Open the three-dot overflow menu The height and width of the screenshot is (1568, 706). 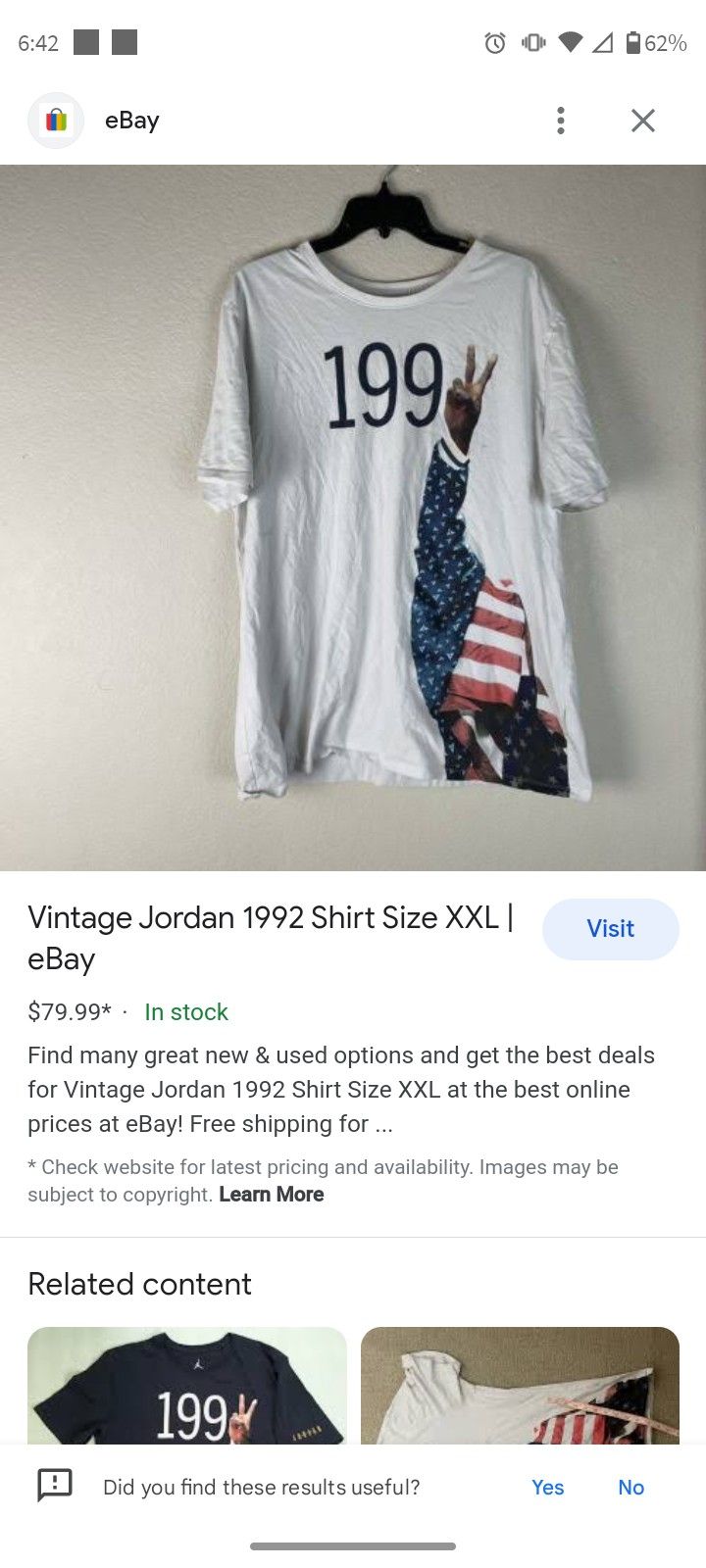(x=560, y=120)
